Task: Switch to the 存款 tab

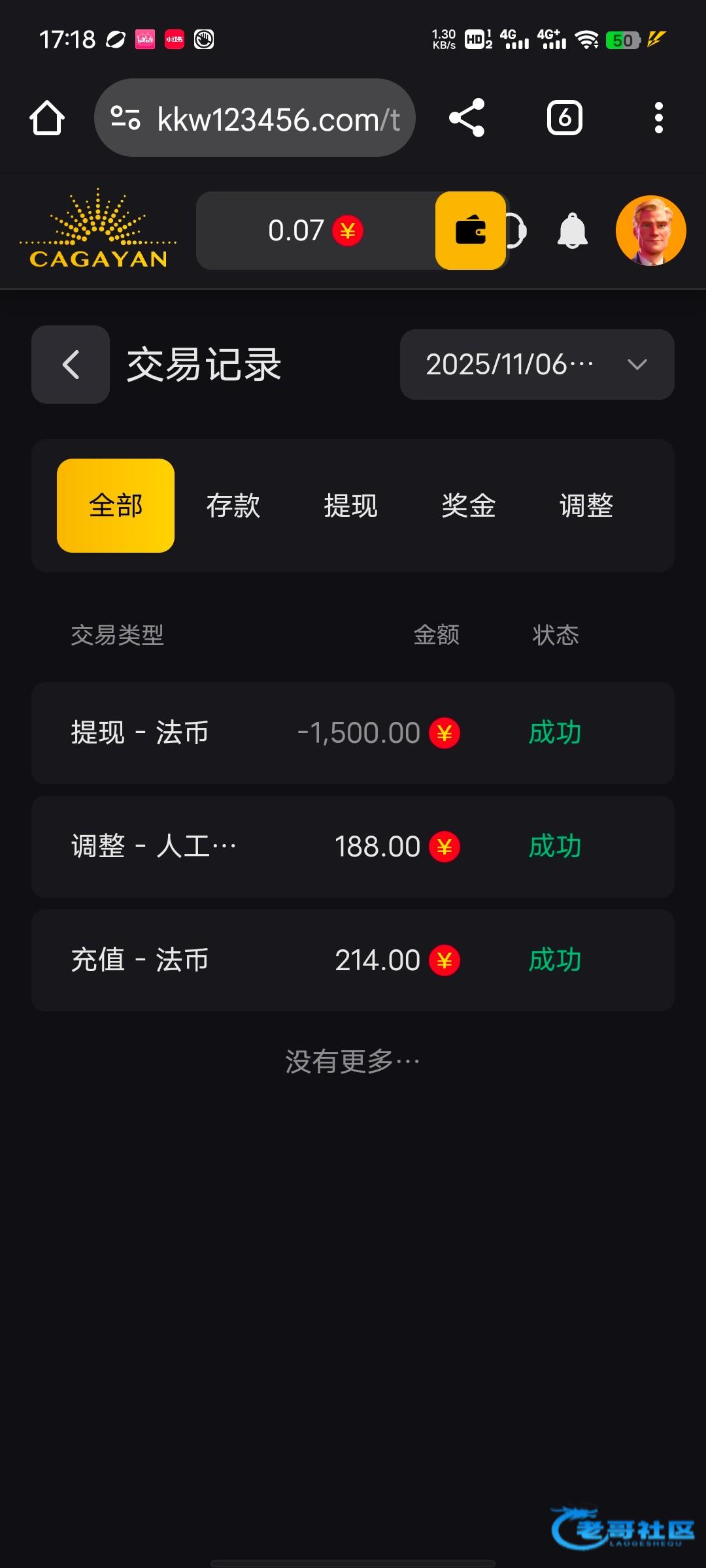Action: (x=233, y=506)
